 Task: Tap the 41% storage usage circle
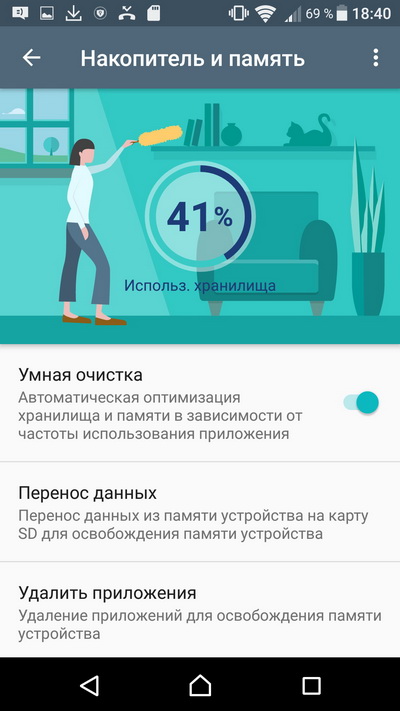coord(200,218)
